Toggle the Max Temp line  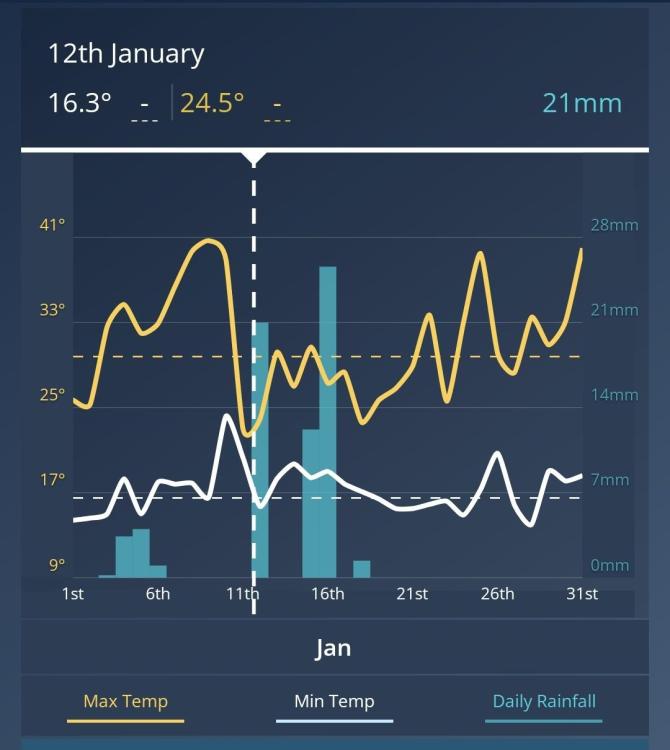[125, 702]
